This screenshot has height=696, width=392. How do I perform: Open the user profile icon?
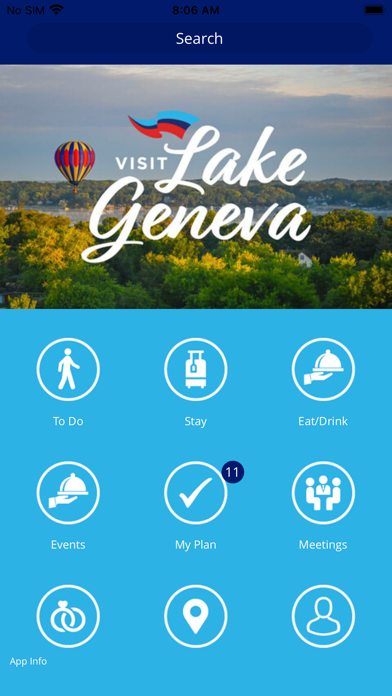[x=323, y=616]
